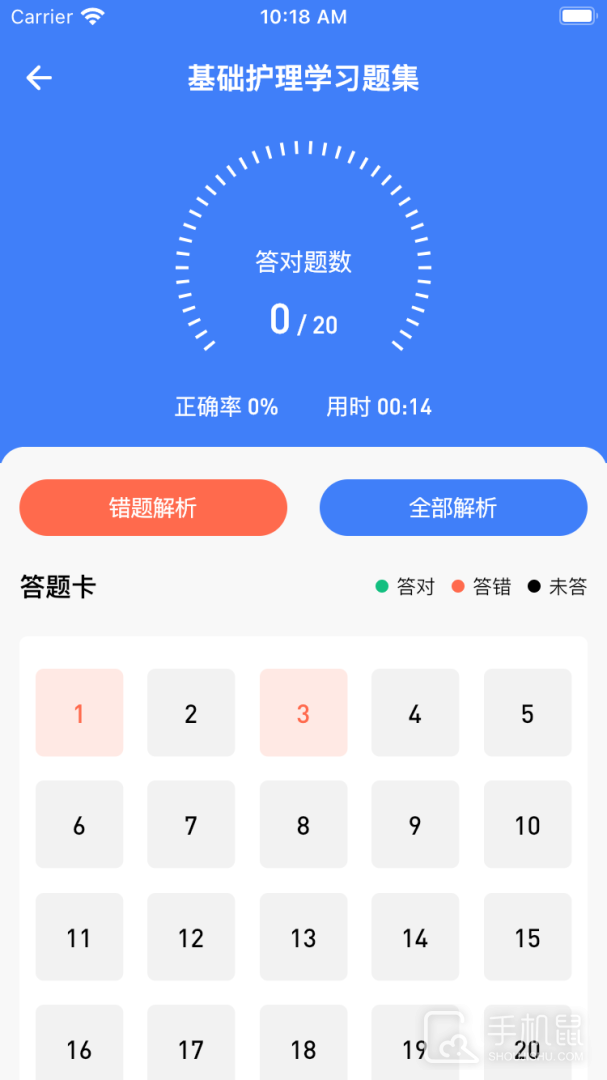Open question 16
This screenshot has height=1080, width=607.
[x=79, y=1045]
